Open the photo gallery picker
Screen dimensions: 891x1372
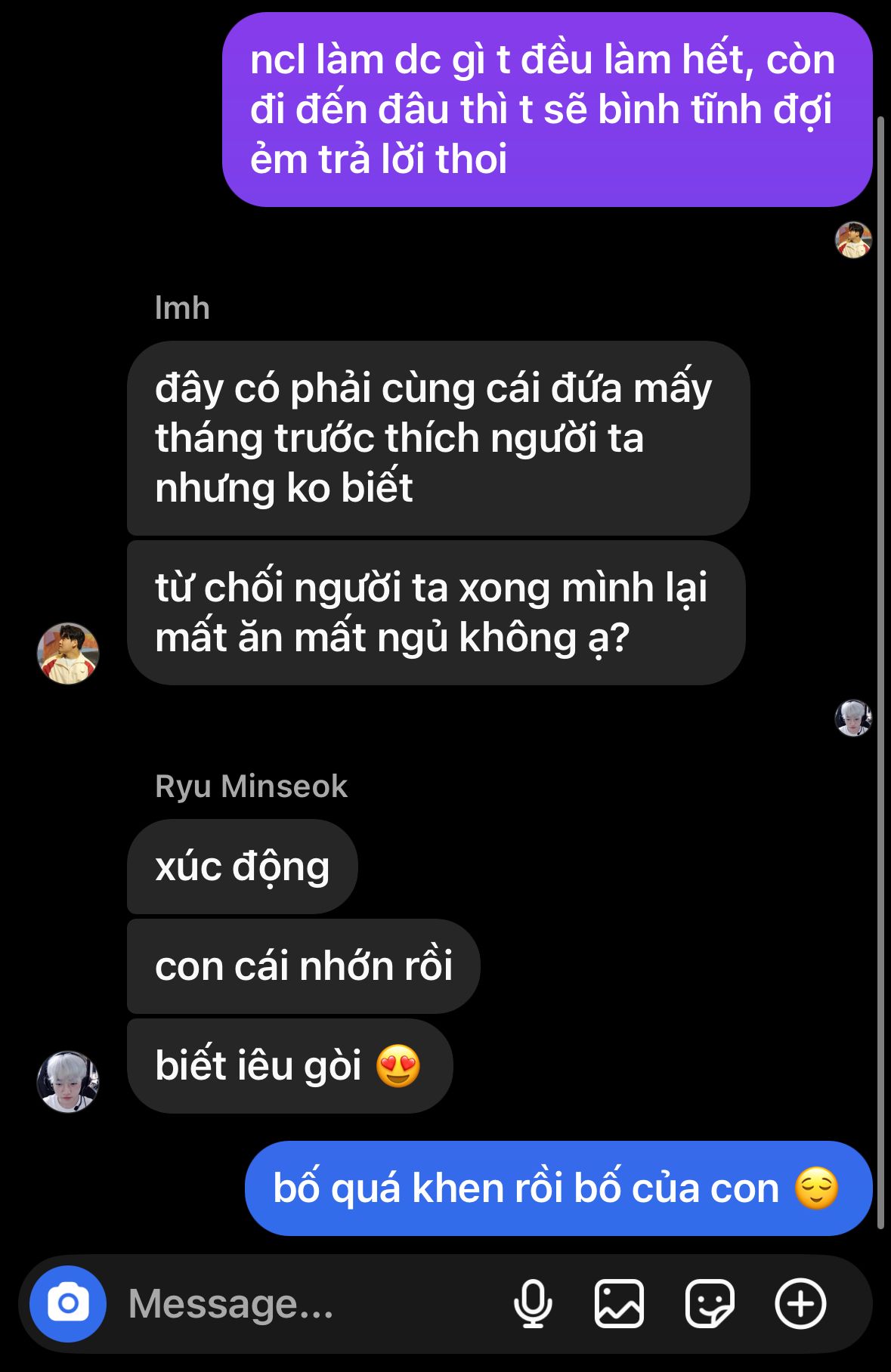619,1303
